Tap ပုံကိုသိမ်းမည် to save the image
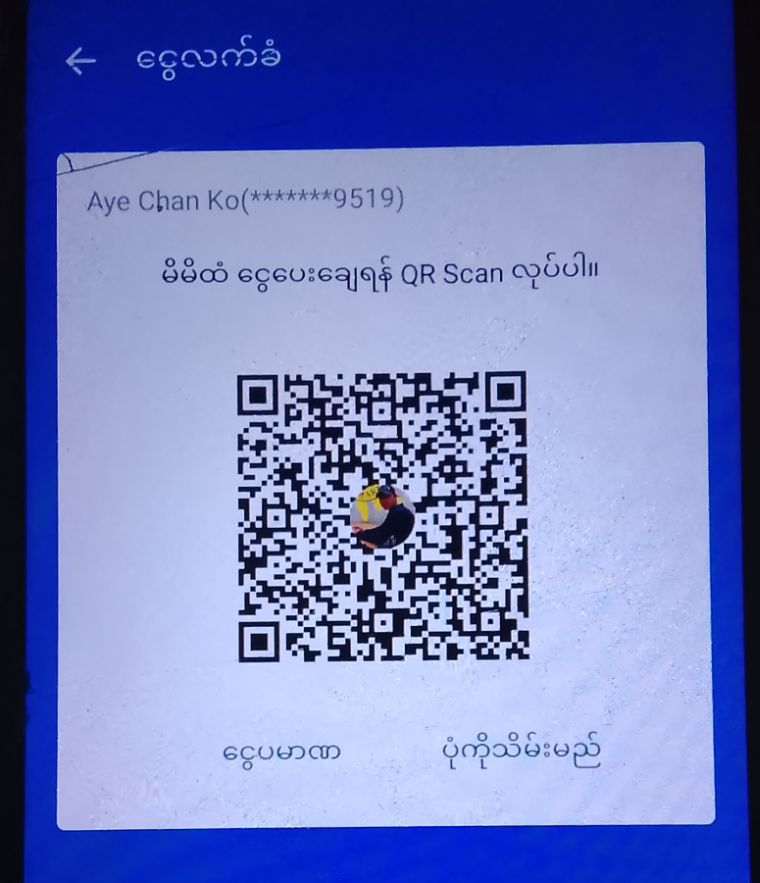Viewport: 760px width, 883px height. tap(521, 751)
